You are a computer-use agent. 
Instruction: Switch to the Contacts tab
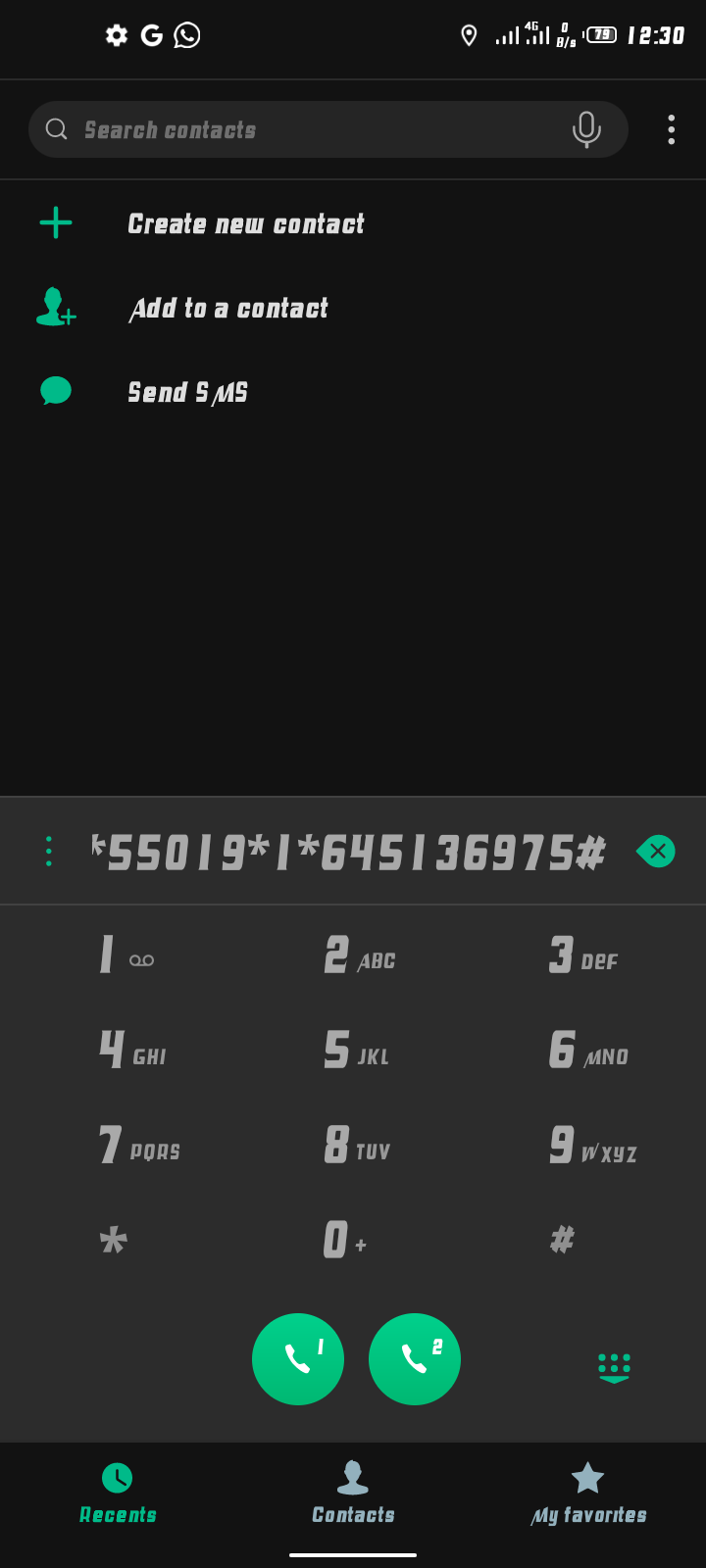[x=353, y=1493]
